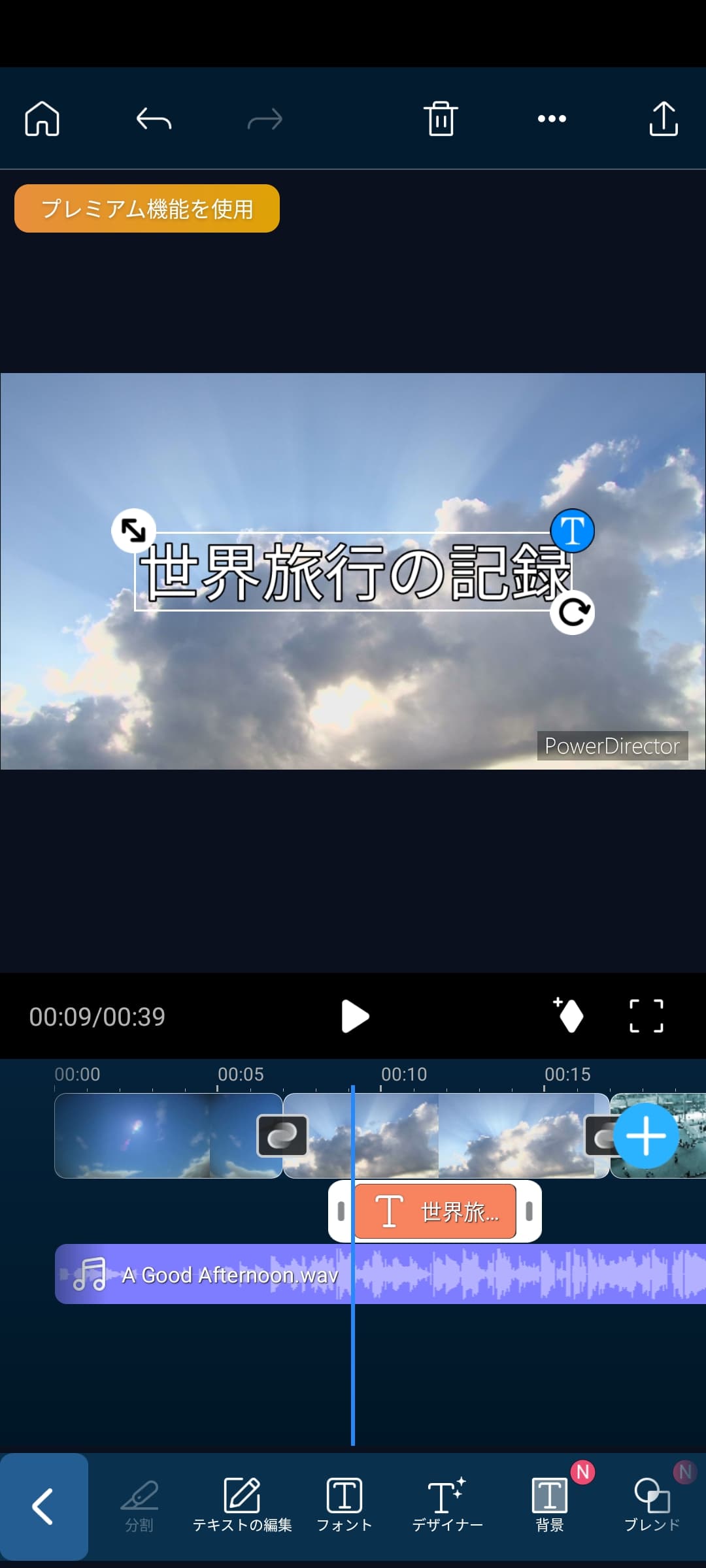Screen dimensions: 706x1568
Task: Open the three-dot more options menu
Action: 552,119
